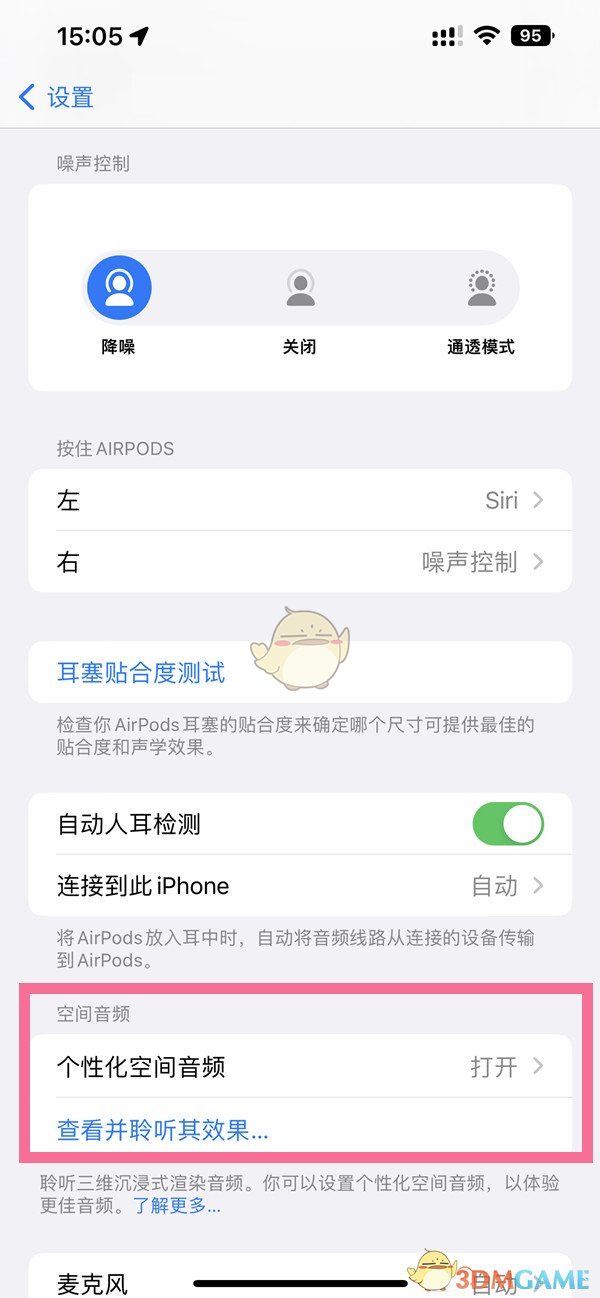Select 降噪 noise control mode
The image size is (600, 1298).
click(x=119, y=289)
